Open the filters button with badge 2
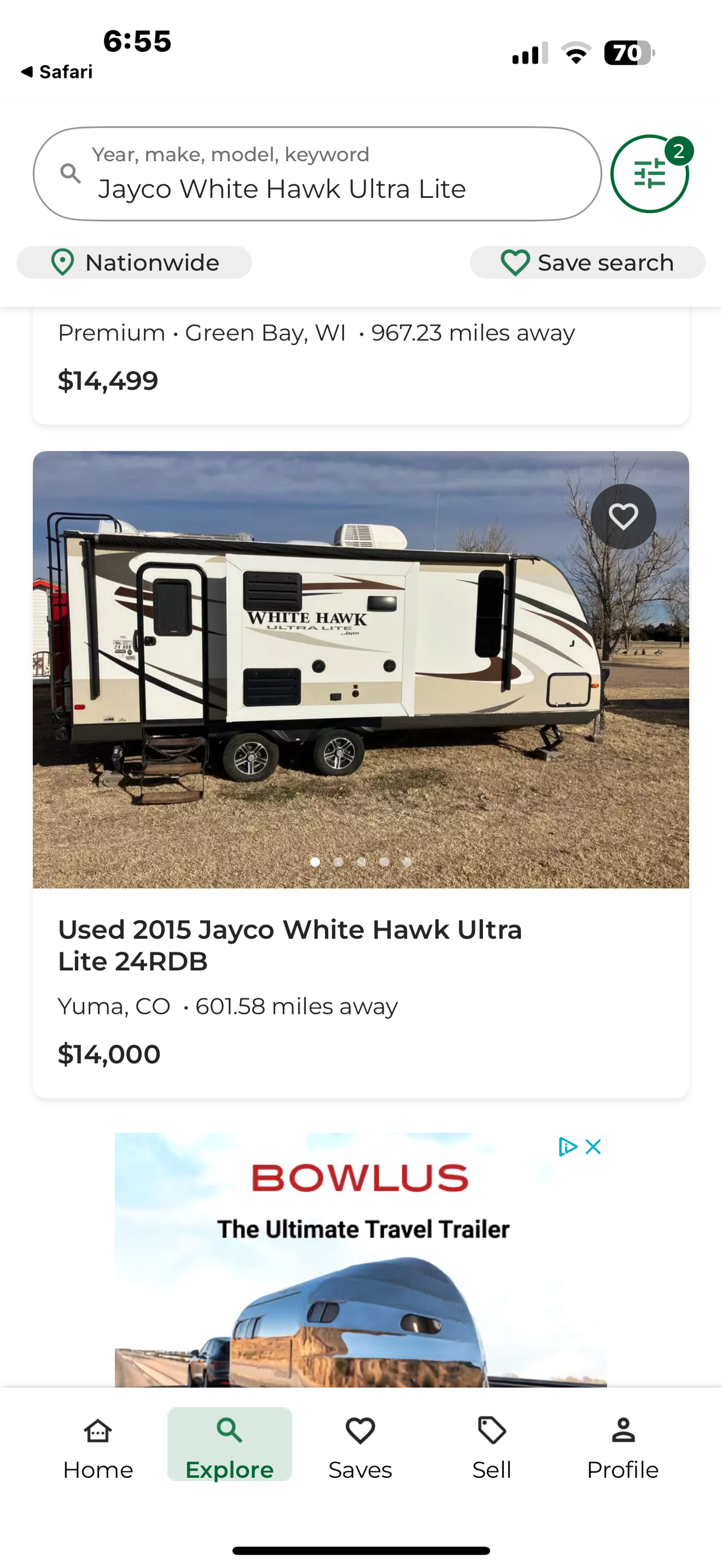Screen dimensions: 722x1568 click(649, 174)
